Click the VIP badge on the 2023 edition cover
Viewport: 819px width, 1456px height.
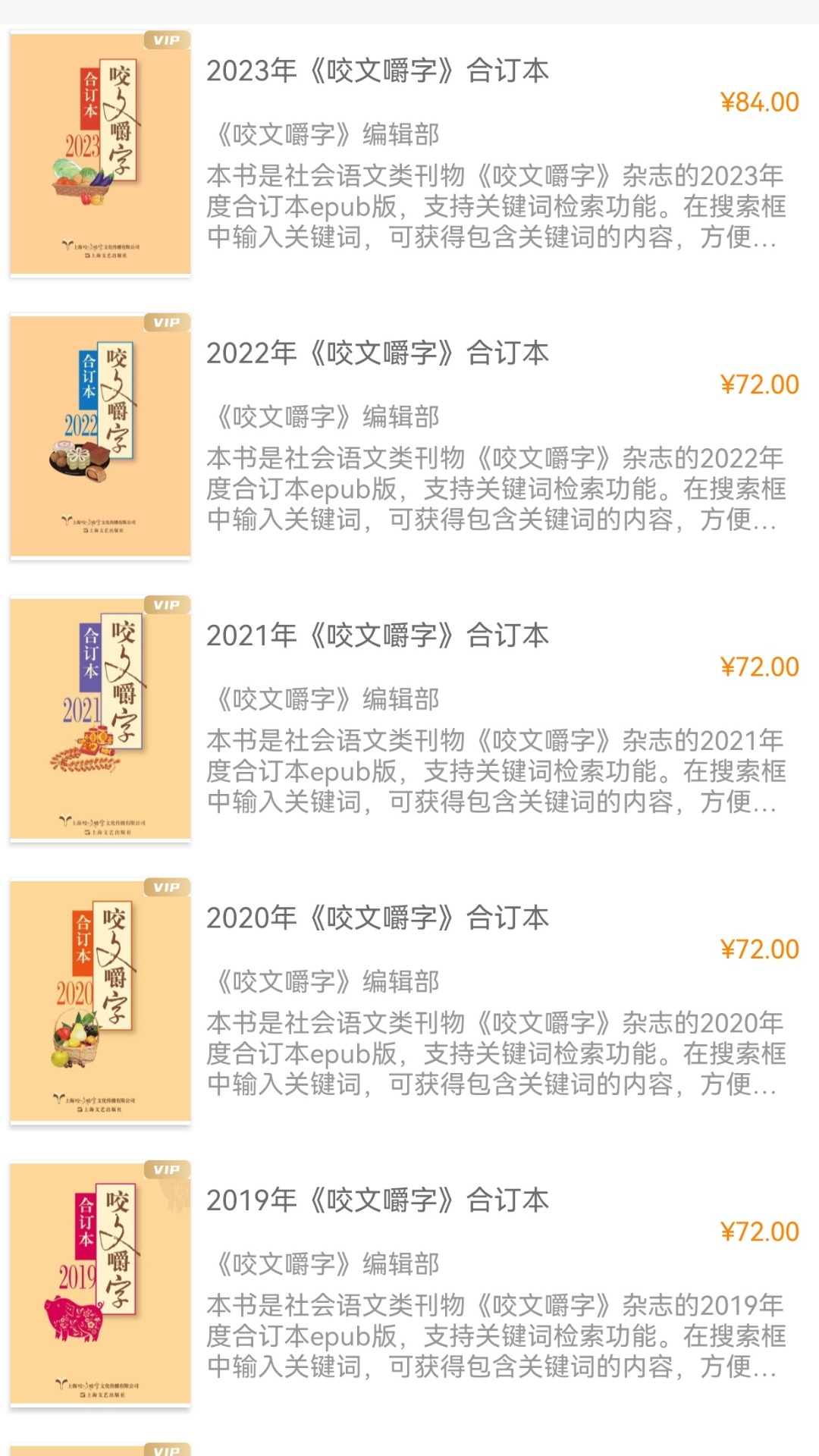168,40
